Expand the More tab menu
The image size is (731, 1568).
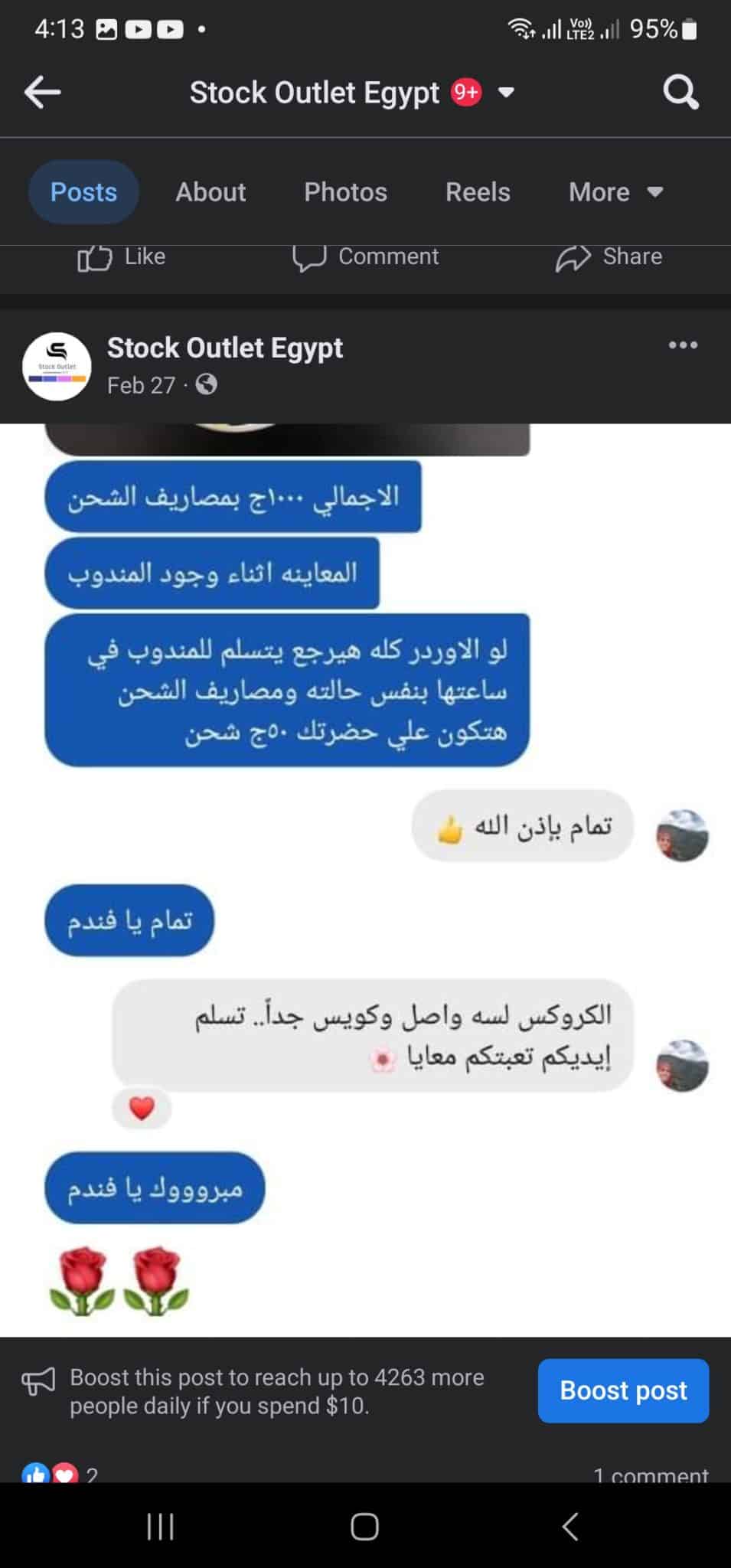pyautogui.click(x=615, y=192)
